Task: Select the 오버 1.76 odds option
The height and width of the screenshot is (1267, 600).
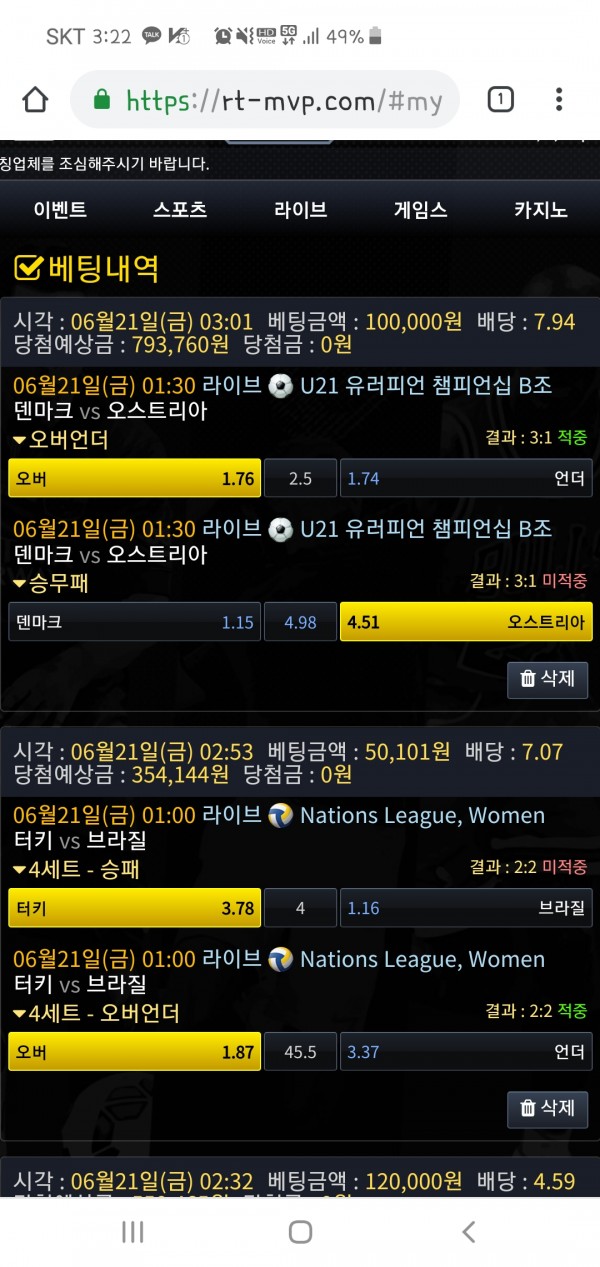Action: tap(134, 478)
